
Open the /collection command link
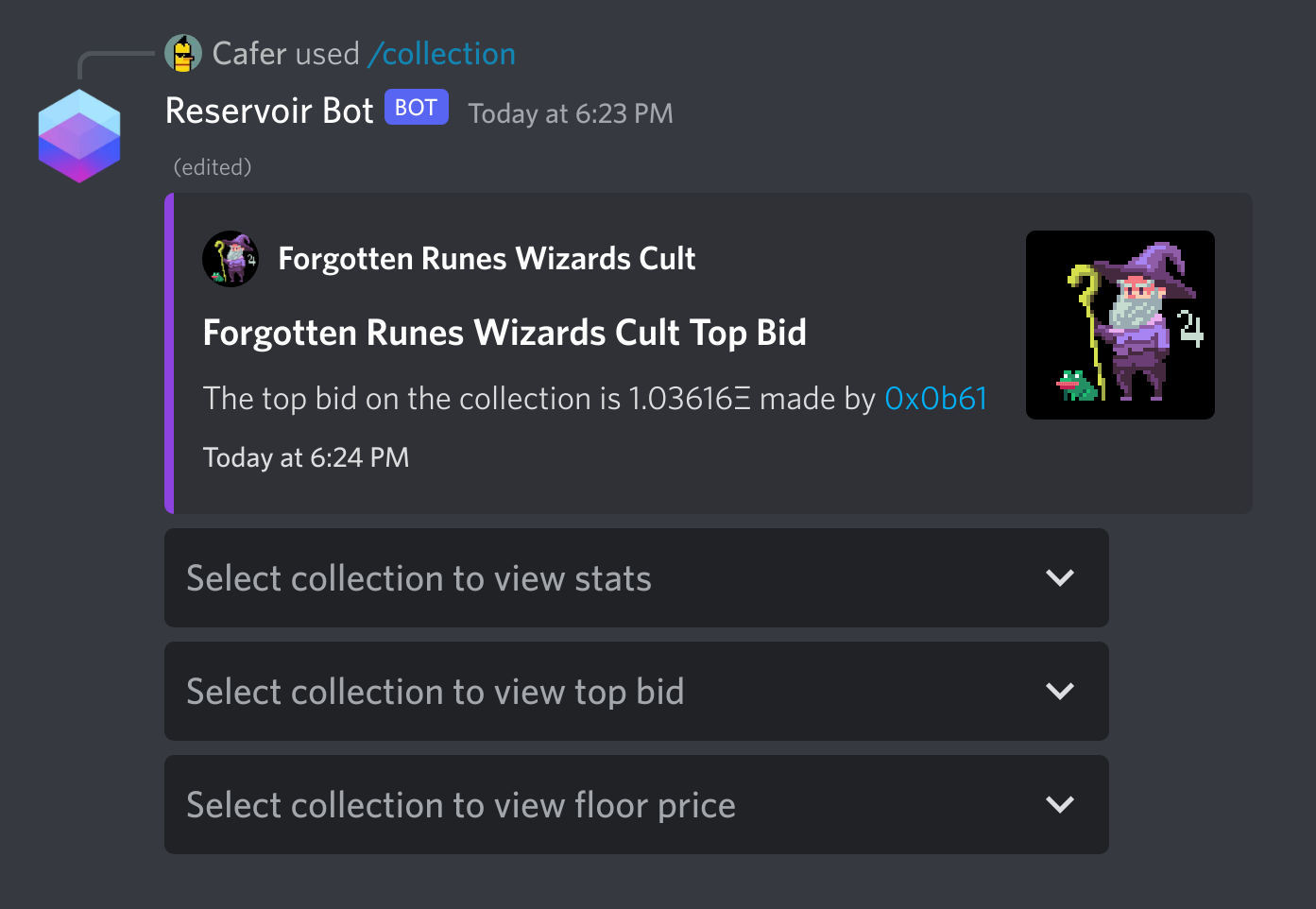pyautogui.click(x=442, y=54)
